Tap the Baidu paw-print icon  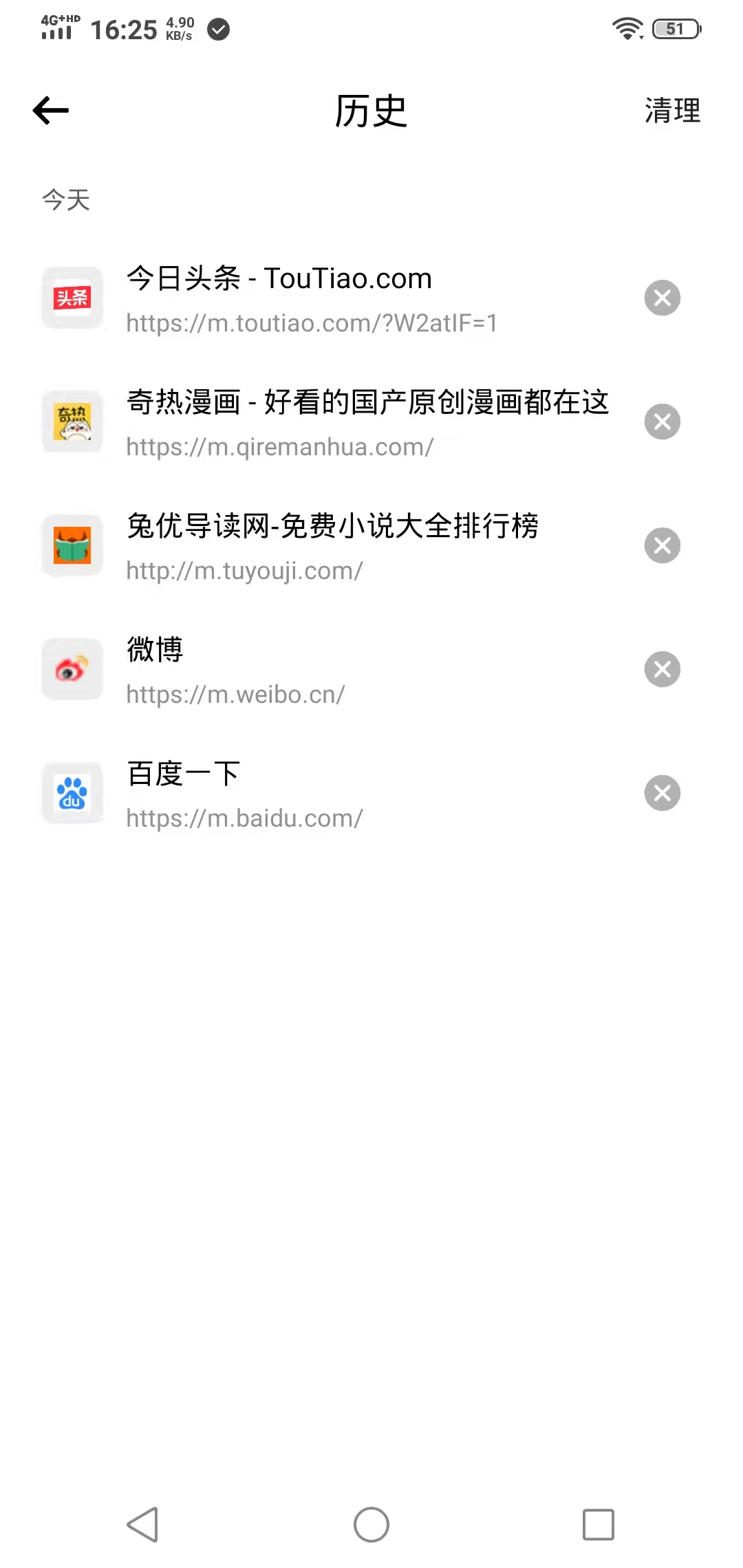point(72,793)
